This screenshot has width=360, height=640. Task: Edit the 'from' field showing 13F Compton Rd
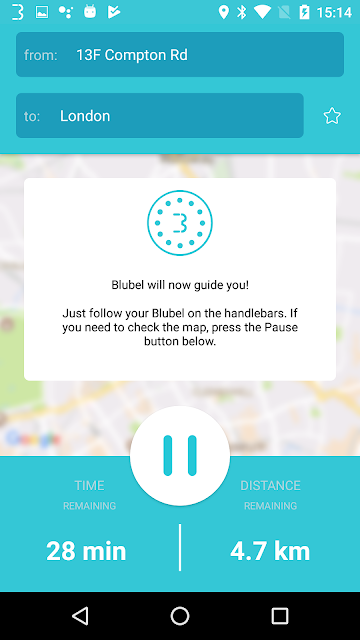tap(180, 55)
